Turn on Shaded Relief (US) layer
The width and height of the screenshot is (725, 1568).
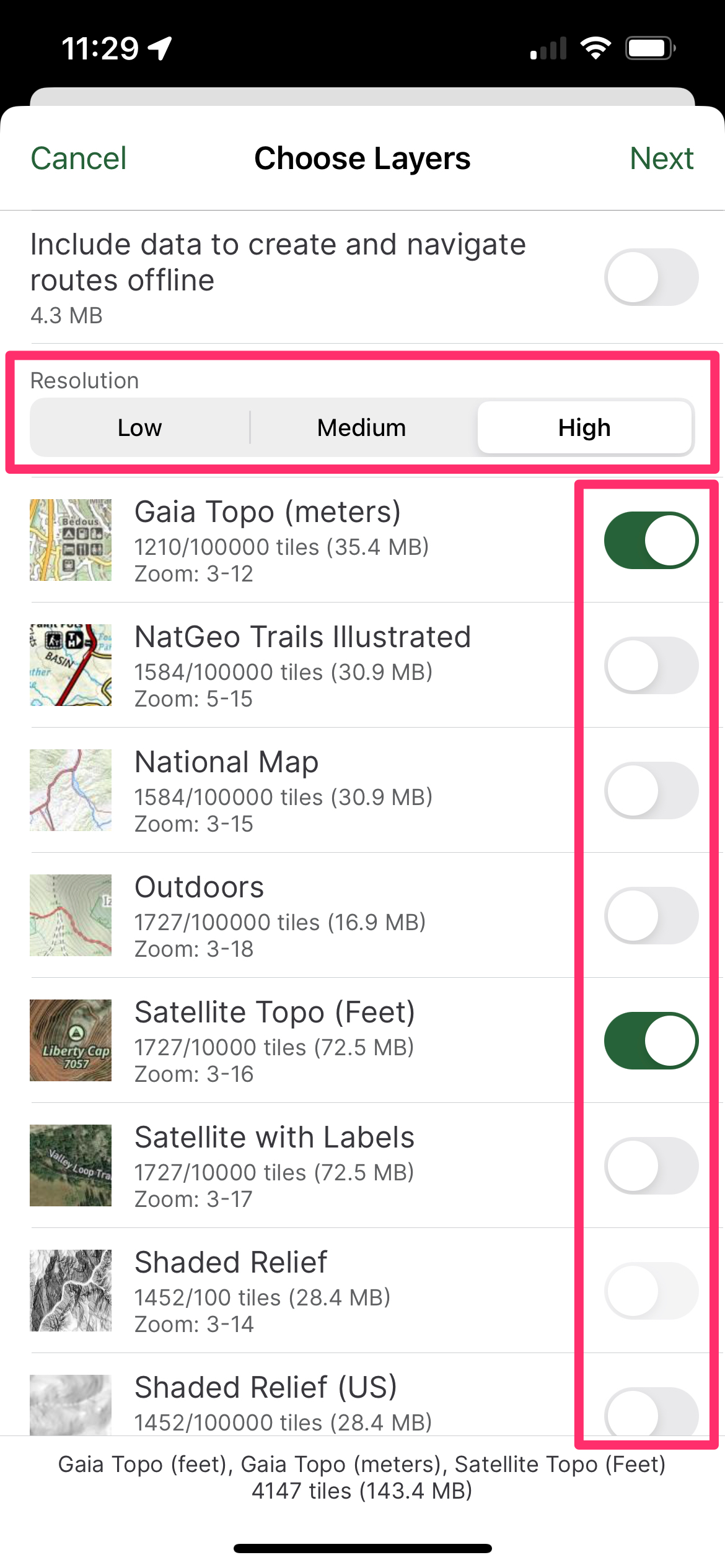tap(651, 1414)
